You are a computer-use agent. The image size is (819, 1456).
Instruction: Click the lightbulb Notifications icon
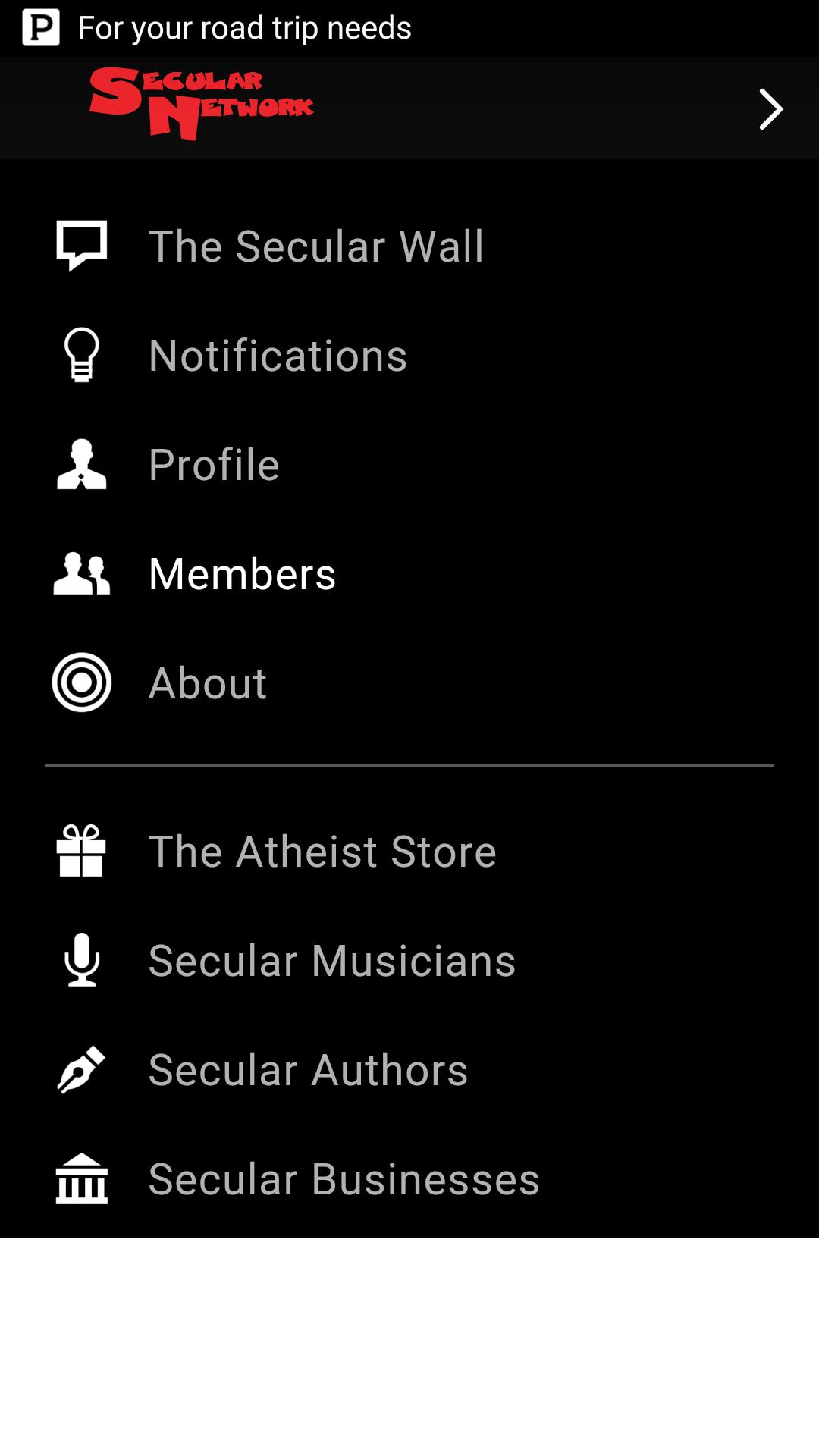tap(81, 355)
